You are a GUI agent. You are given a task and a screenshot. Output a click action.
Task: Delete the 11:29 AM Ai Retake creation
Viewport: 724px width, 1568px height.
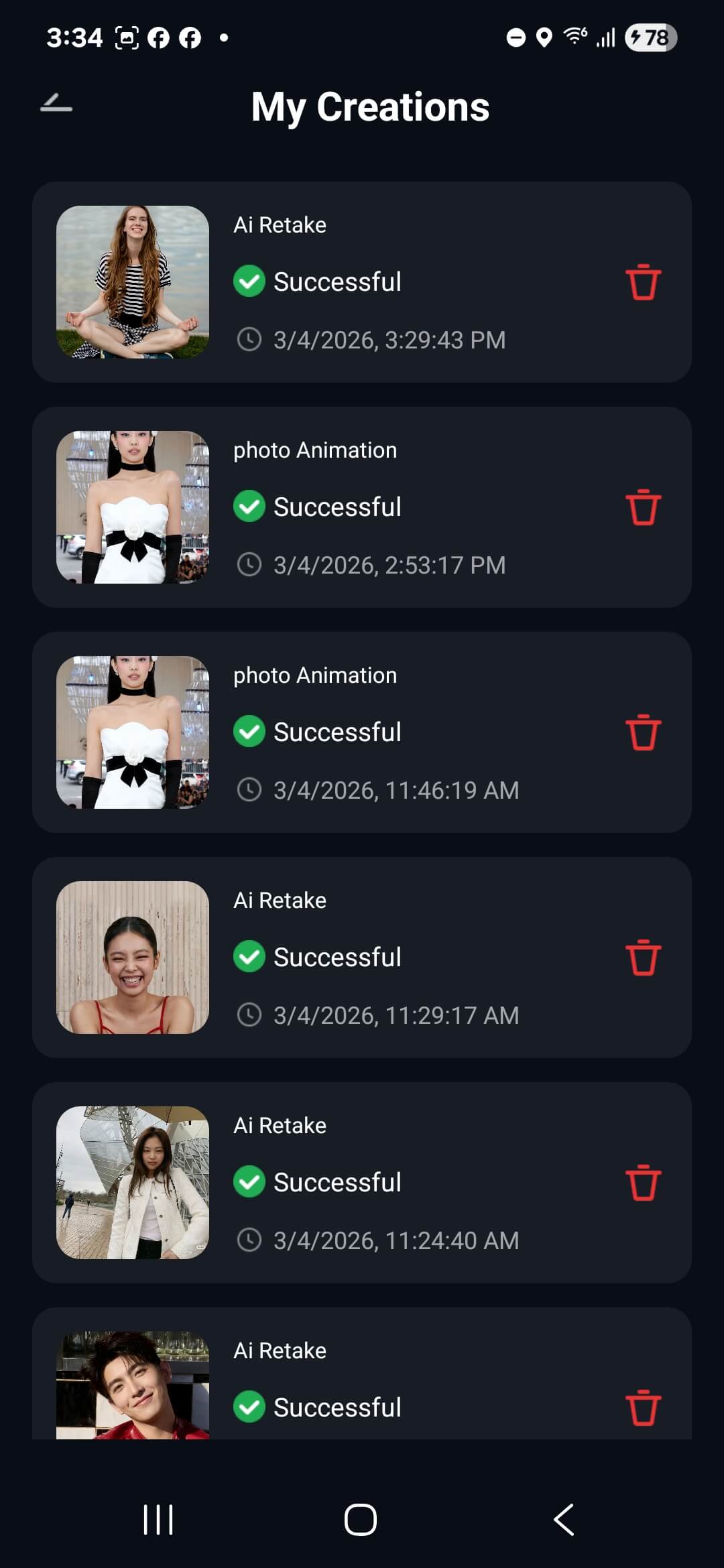642,958
